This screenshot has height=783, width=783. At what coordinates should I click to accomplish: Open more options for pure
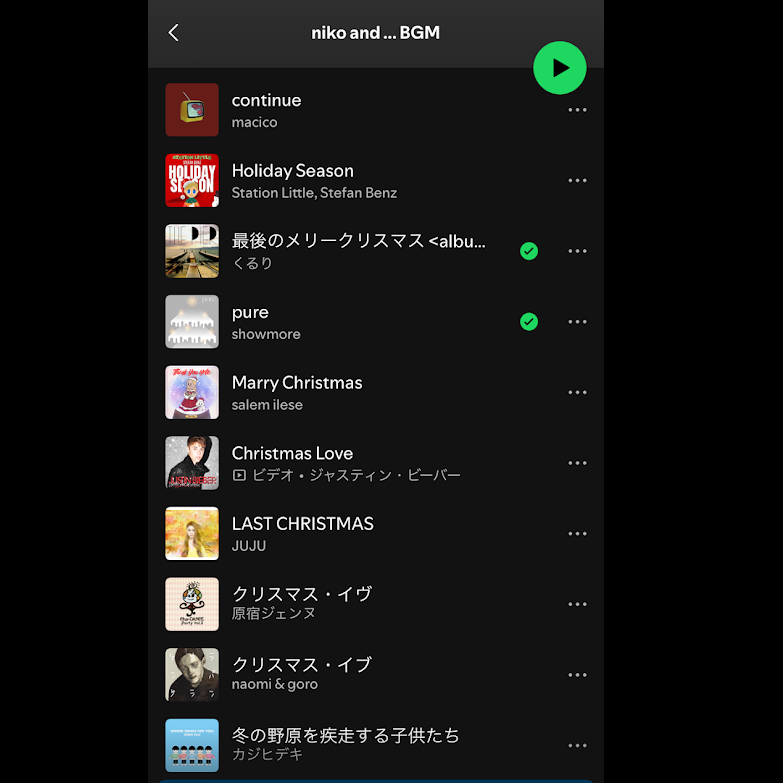click(577, 322)
